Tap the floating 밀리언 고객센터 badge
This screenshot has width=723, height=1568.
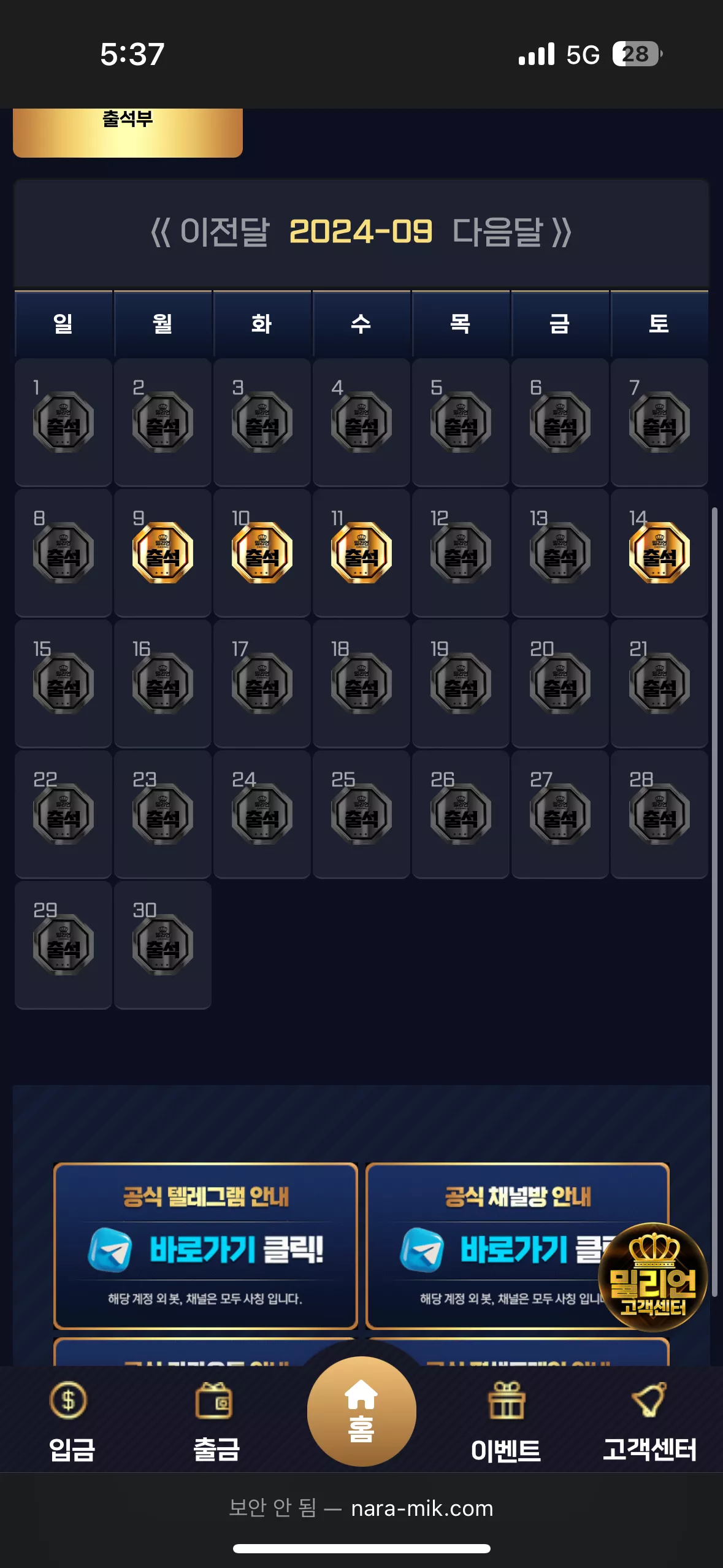pyautogui.click(x=652, y=1277)
